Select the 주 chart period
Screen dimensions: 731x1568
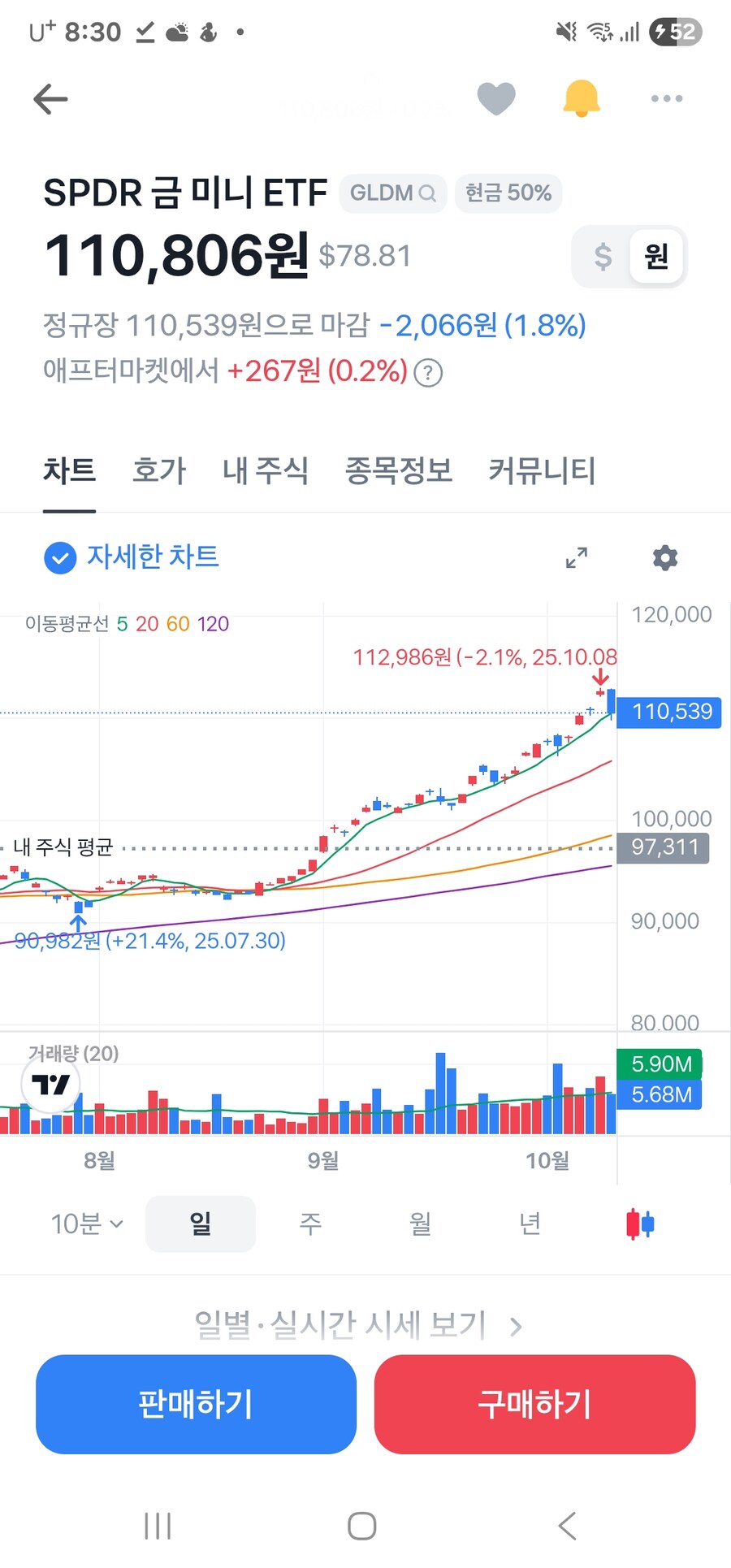pos(310,1224)
